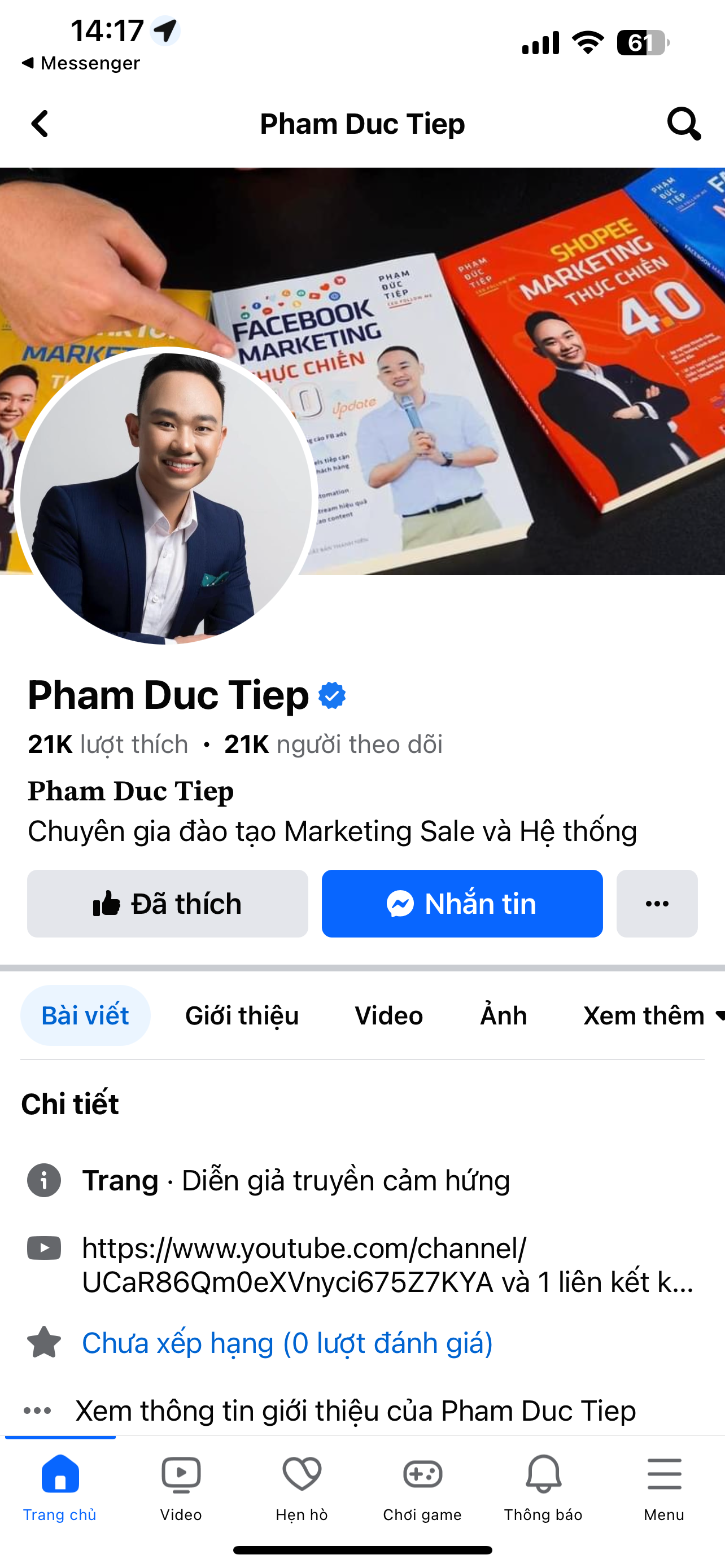The height and width of the screenshot is (1568, 725).
Task: Select the Bài viết tab
Action: click(x=85, y=1015)
